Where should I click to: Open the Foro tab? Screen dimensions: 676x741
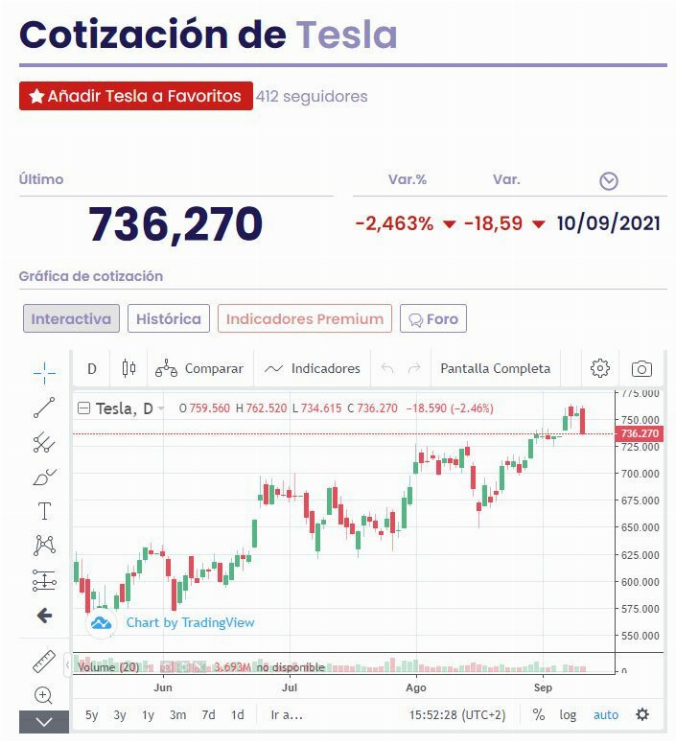click(433, 319)
